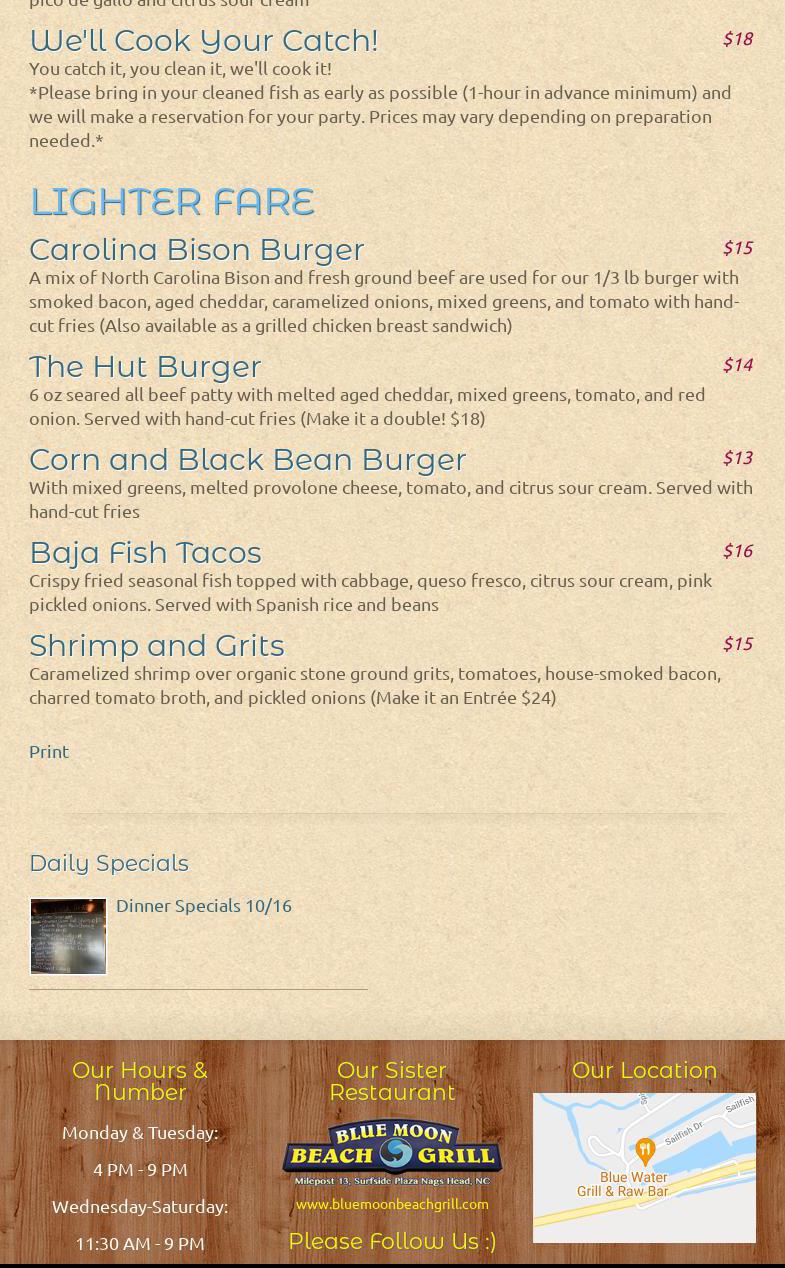
Task: Open the dinner specials chalkboard thumbnail
Action: (68, 936)
